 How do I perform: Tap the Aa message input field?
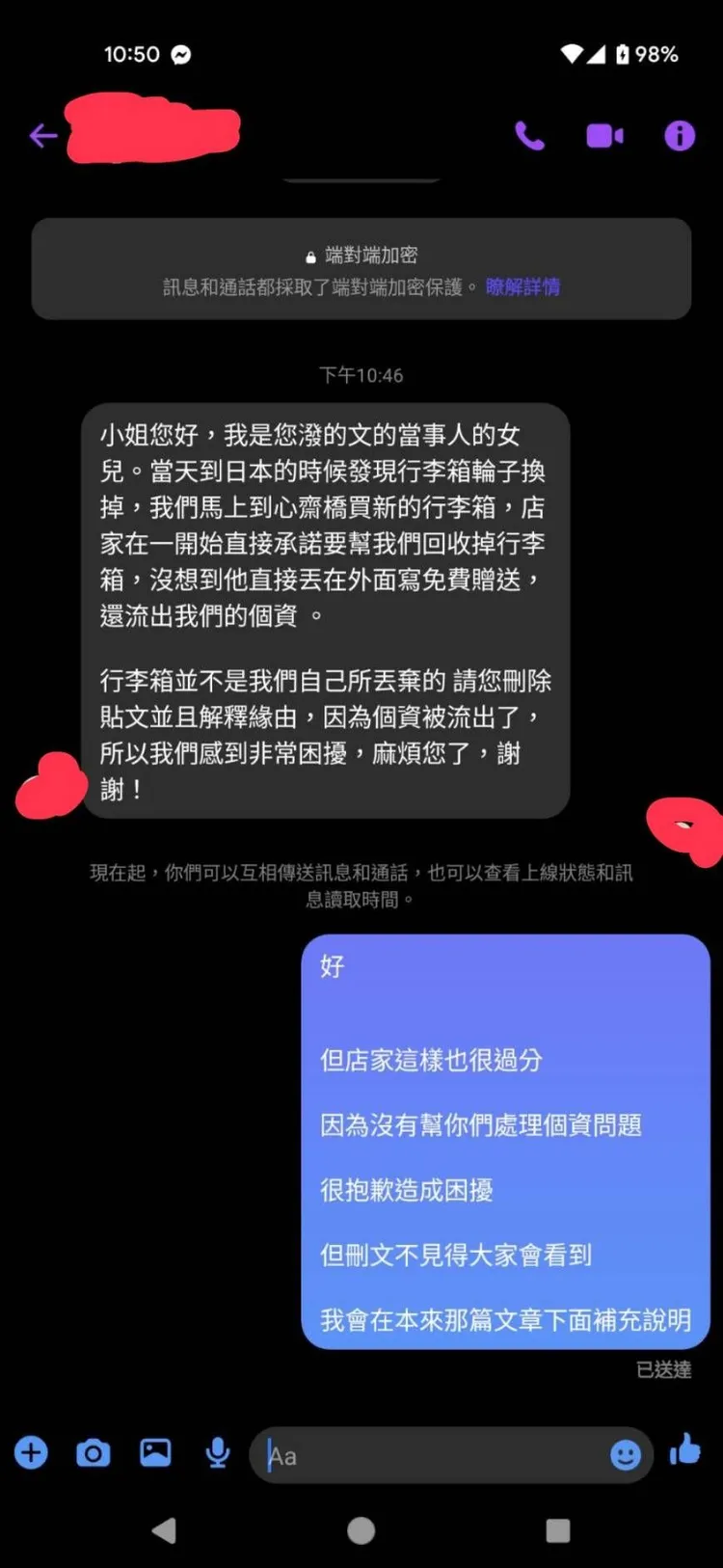pyautogui.click(x=386, y=1455)
